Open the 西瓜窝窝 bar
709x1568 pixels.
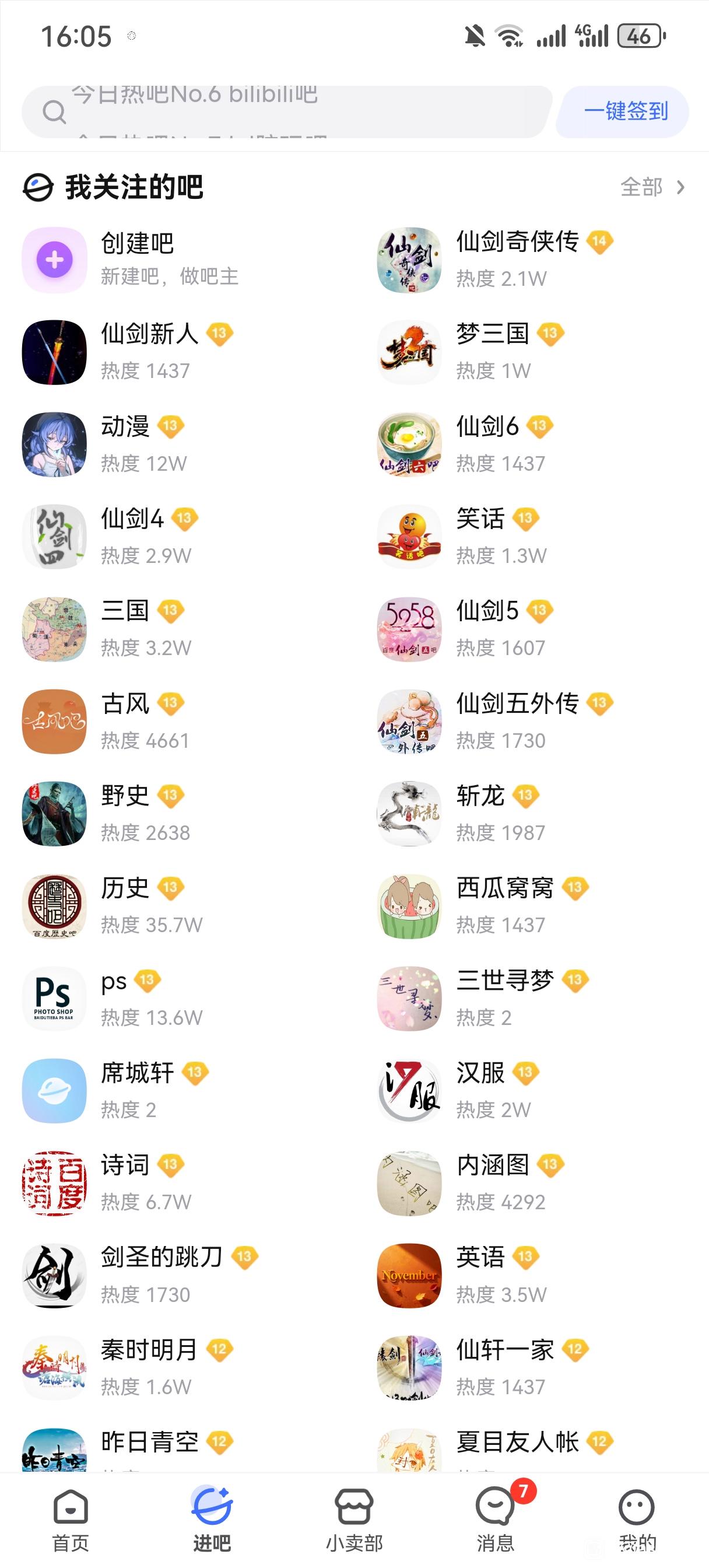click(505, 906)
